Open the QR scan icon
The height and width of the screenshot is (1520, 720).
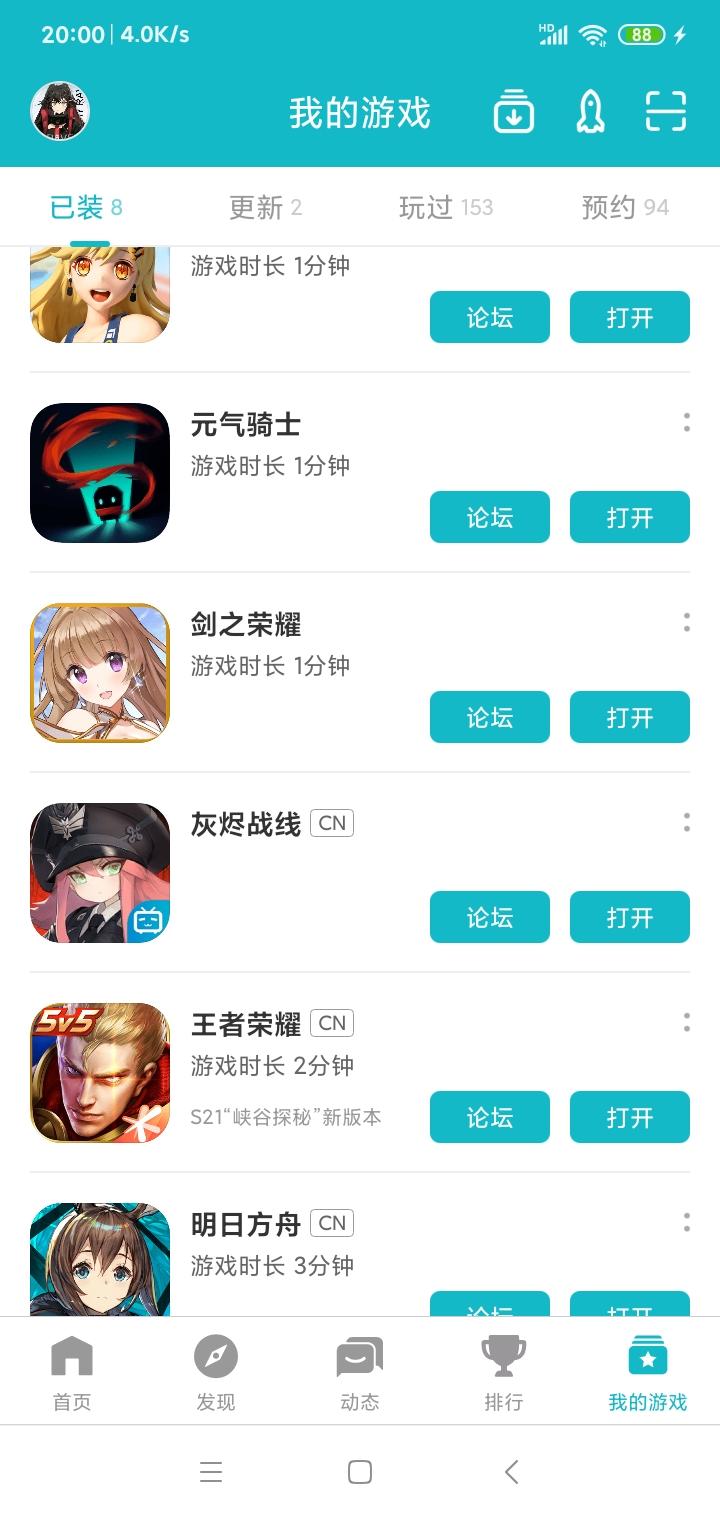coord(666,111)
